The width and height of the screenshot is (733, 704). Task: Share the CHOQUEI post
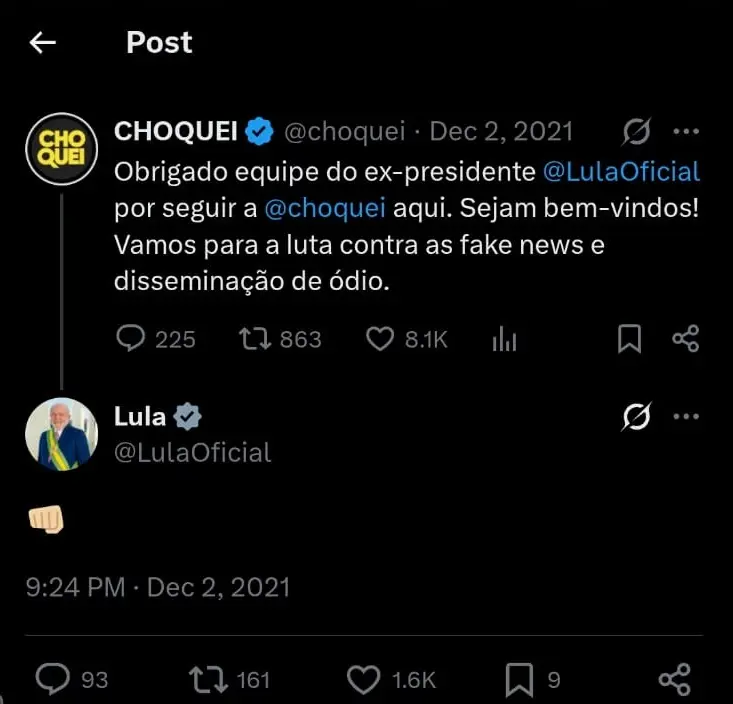[x=685, y=339]
